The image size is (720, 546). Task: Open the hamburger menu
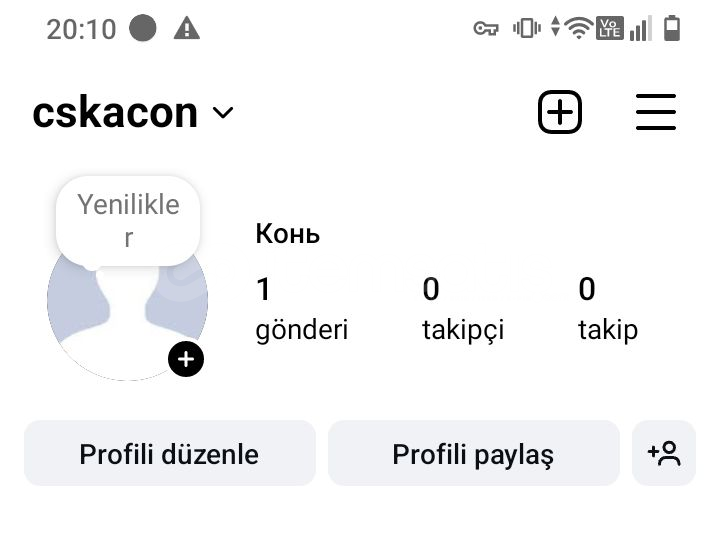tap(656, 112)
